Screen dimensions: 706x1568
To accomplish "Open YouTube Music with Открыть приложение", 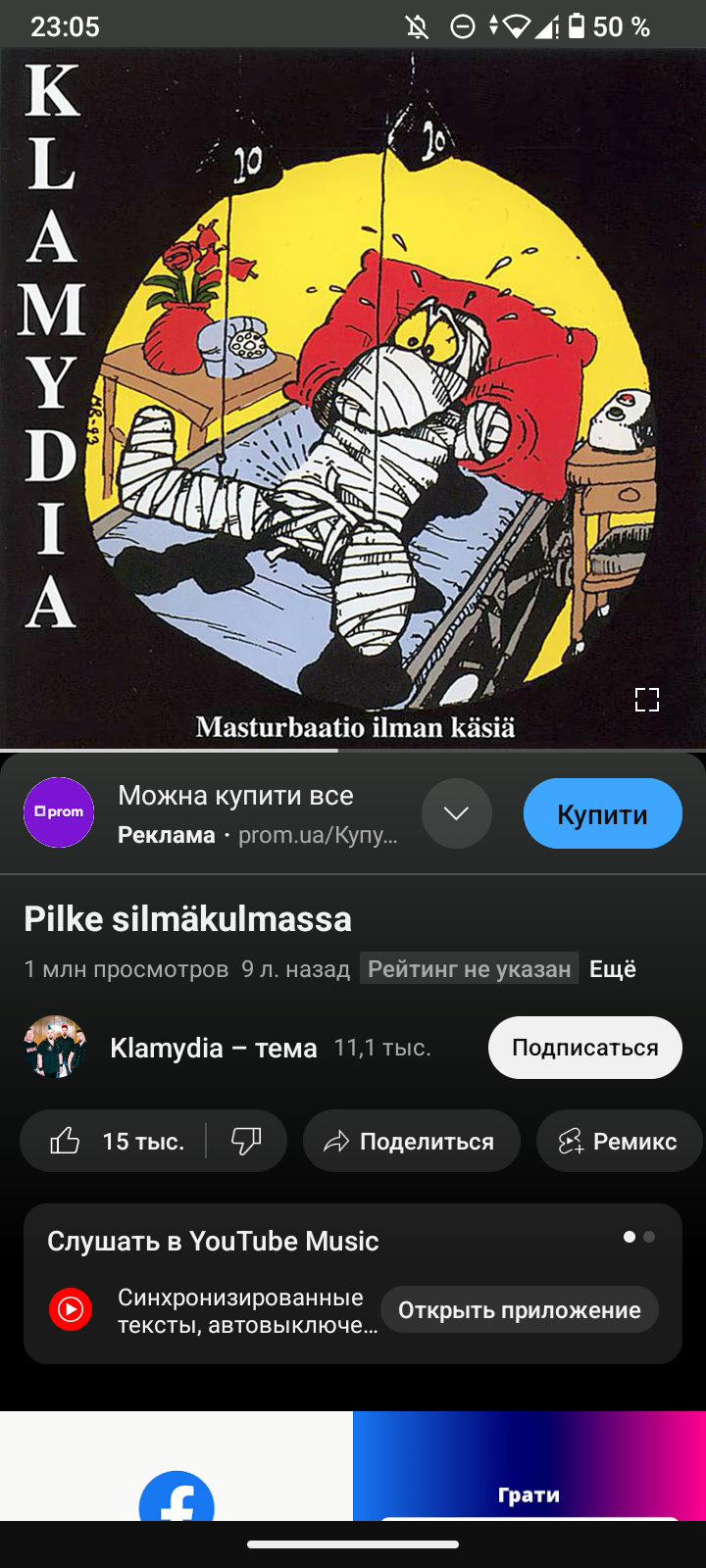I will point(520,1310).
